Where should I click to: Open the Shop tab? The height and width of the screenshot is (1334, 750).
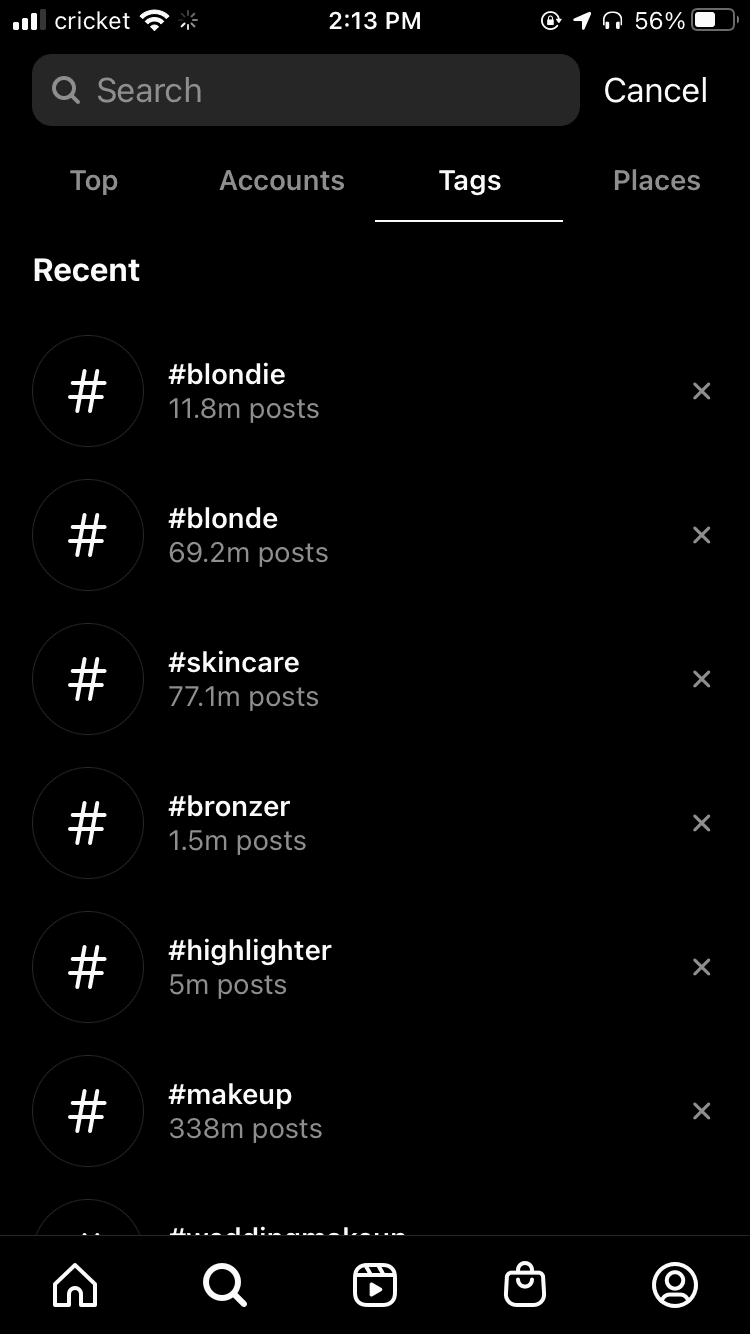(525, 1285)
